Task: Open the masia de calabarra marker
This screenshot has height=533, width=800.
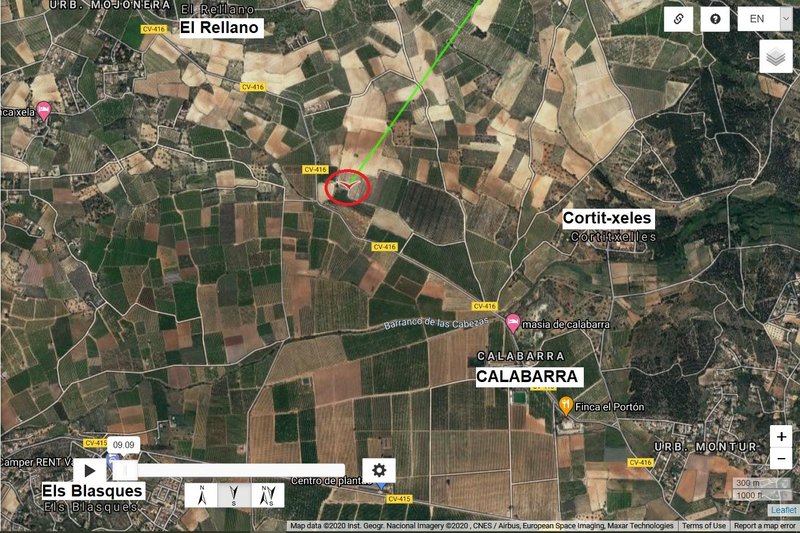Action: (513, 321)
